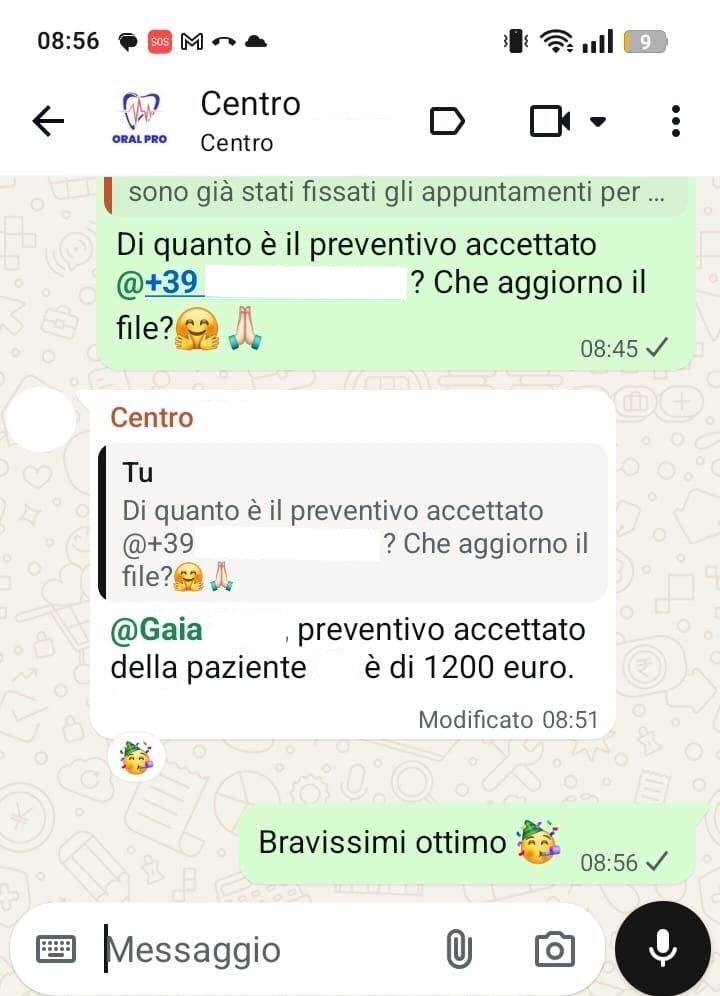Switch to keyboard with the keyboard icon
The width and height of the screenshot is (720, 996).
pyautogui.click(x=56, y=949)
